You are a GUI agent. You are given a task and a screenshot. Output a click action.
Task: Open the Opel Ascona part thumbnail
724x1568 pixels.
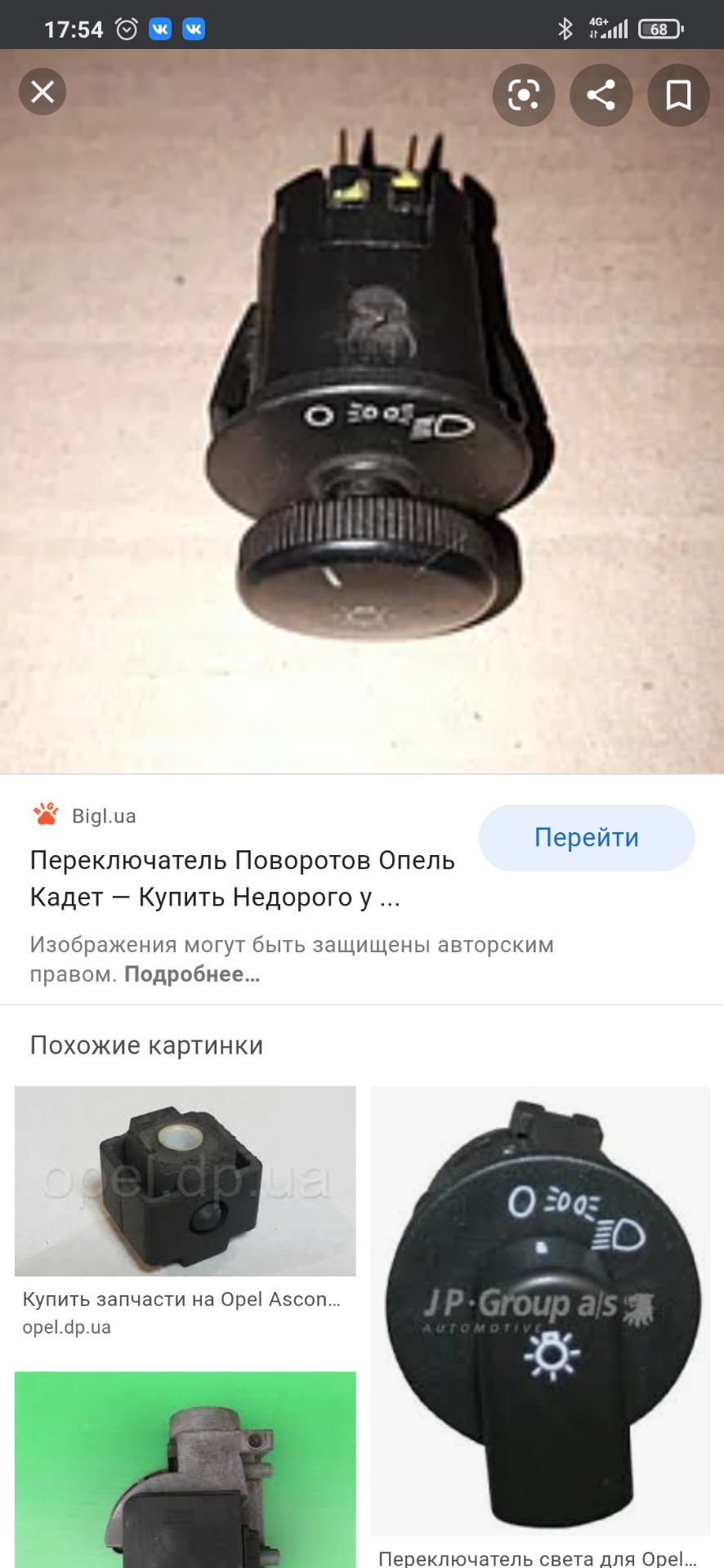184,1180
